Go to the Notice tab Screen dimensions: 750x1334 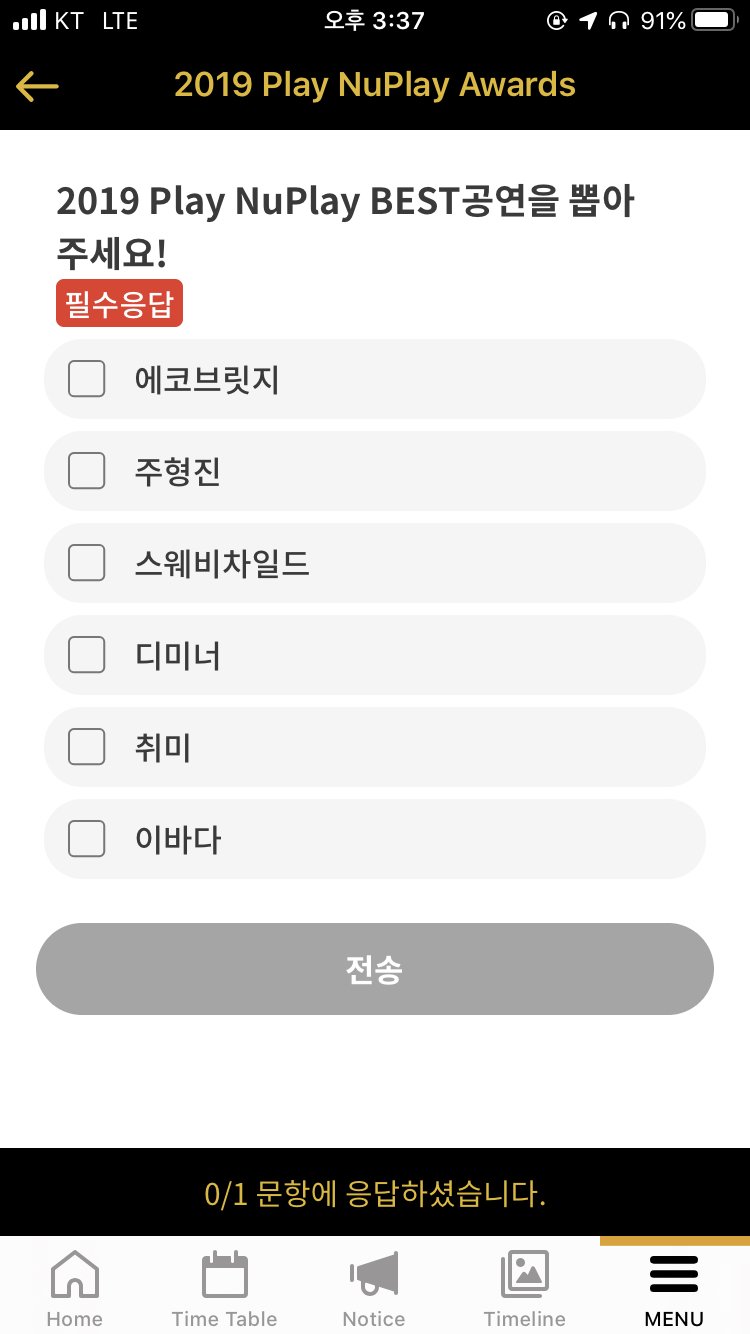point(374,1289)
